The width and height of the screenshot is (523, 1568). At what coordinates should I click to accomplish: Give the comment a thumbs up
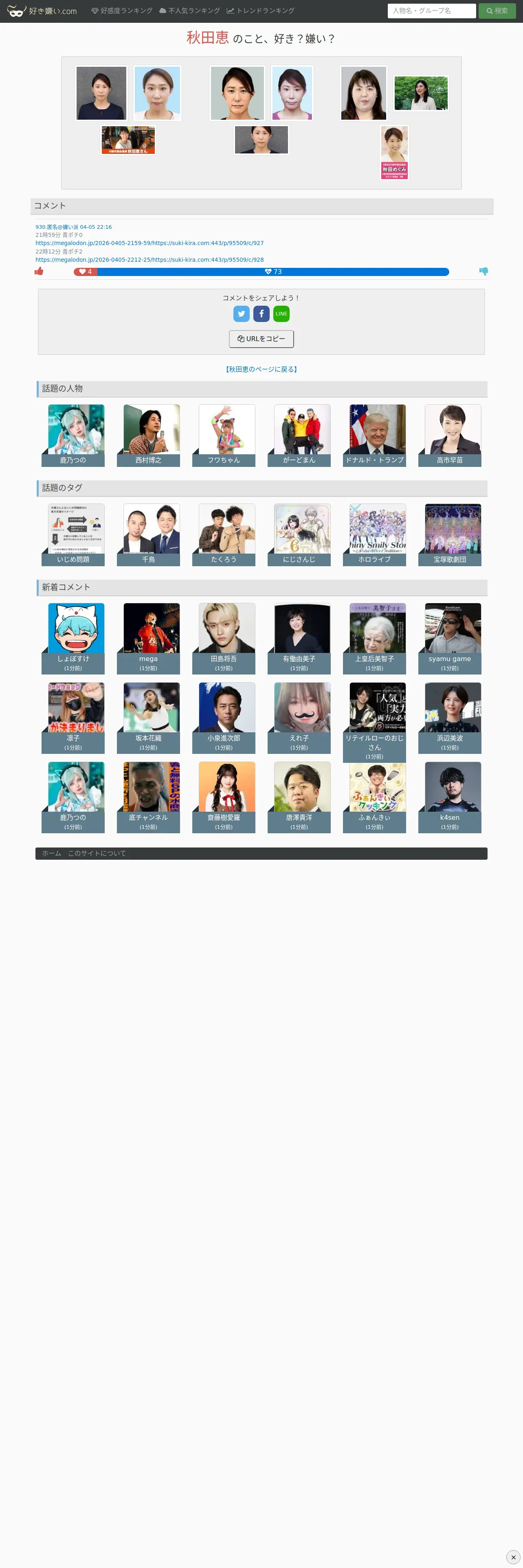point(39,272)
